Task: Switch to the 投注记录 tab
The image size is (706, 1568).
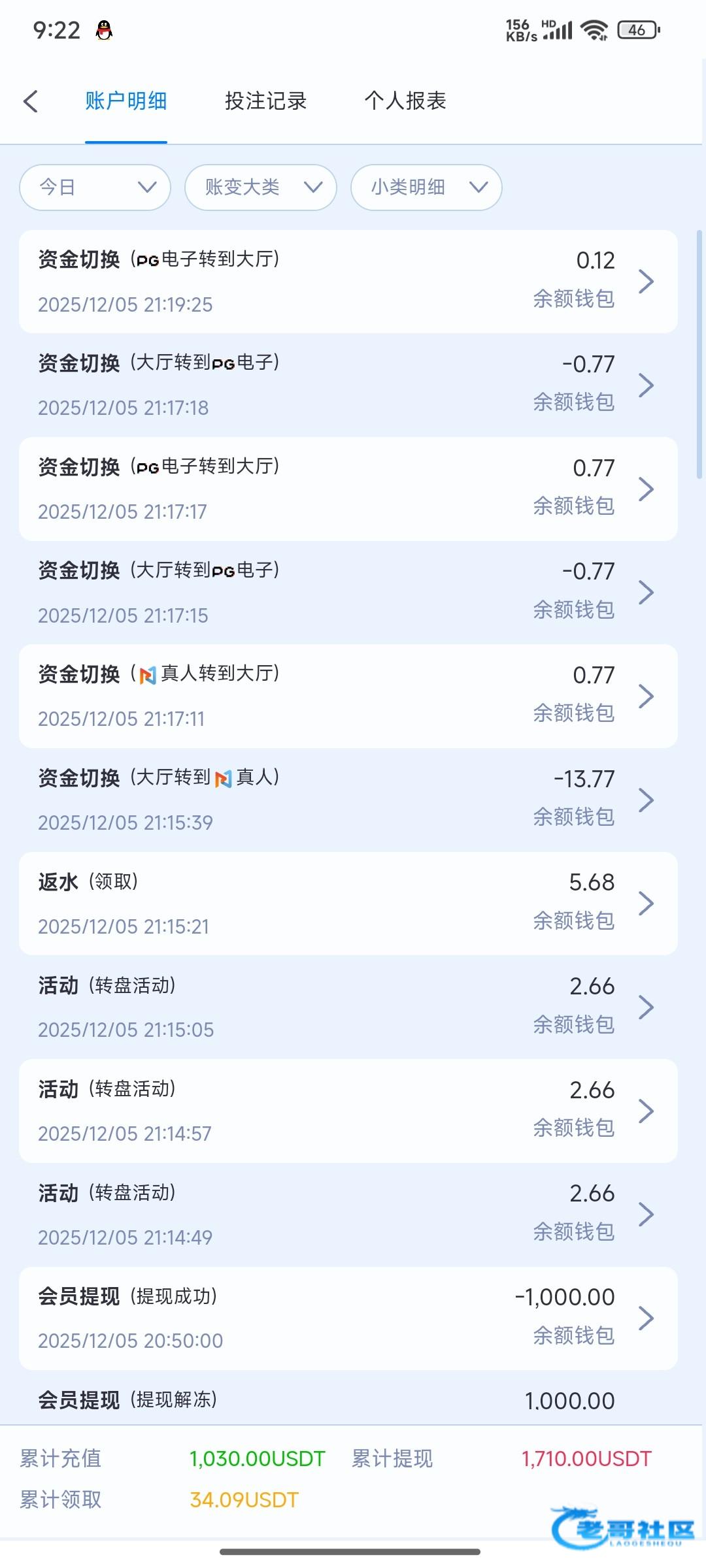Action: (x=265, y=101)
